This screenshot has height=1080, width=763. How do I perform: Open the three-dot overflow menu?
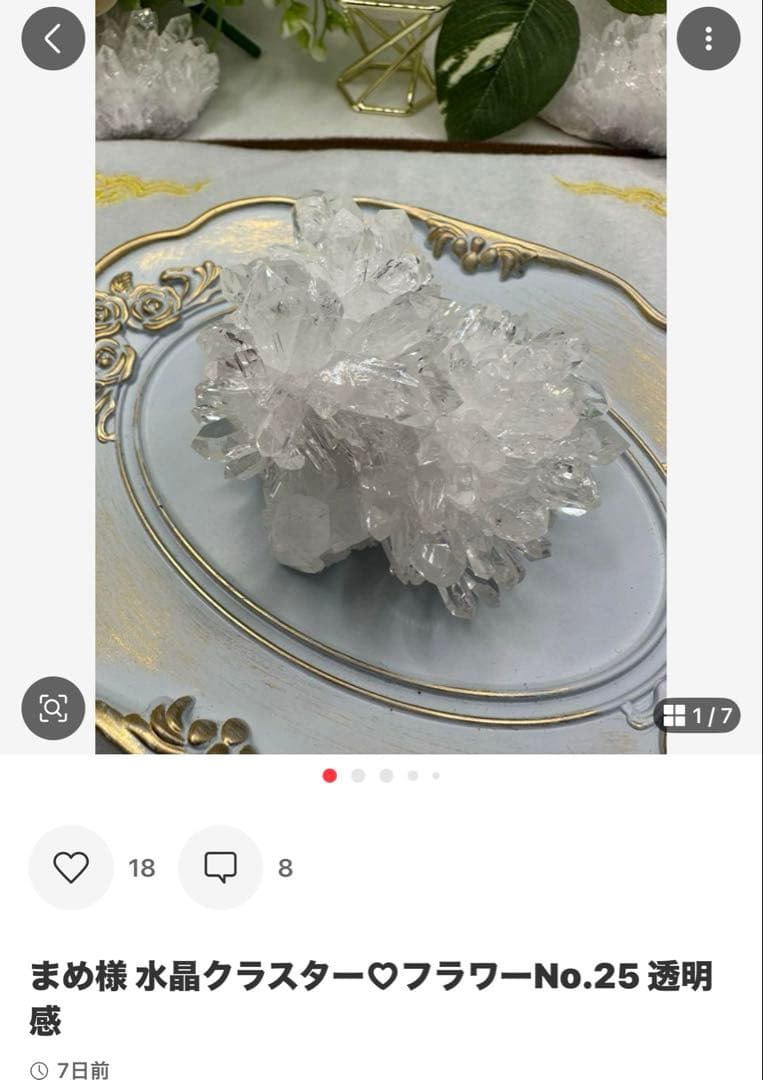(x=708, y=39)
